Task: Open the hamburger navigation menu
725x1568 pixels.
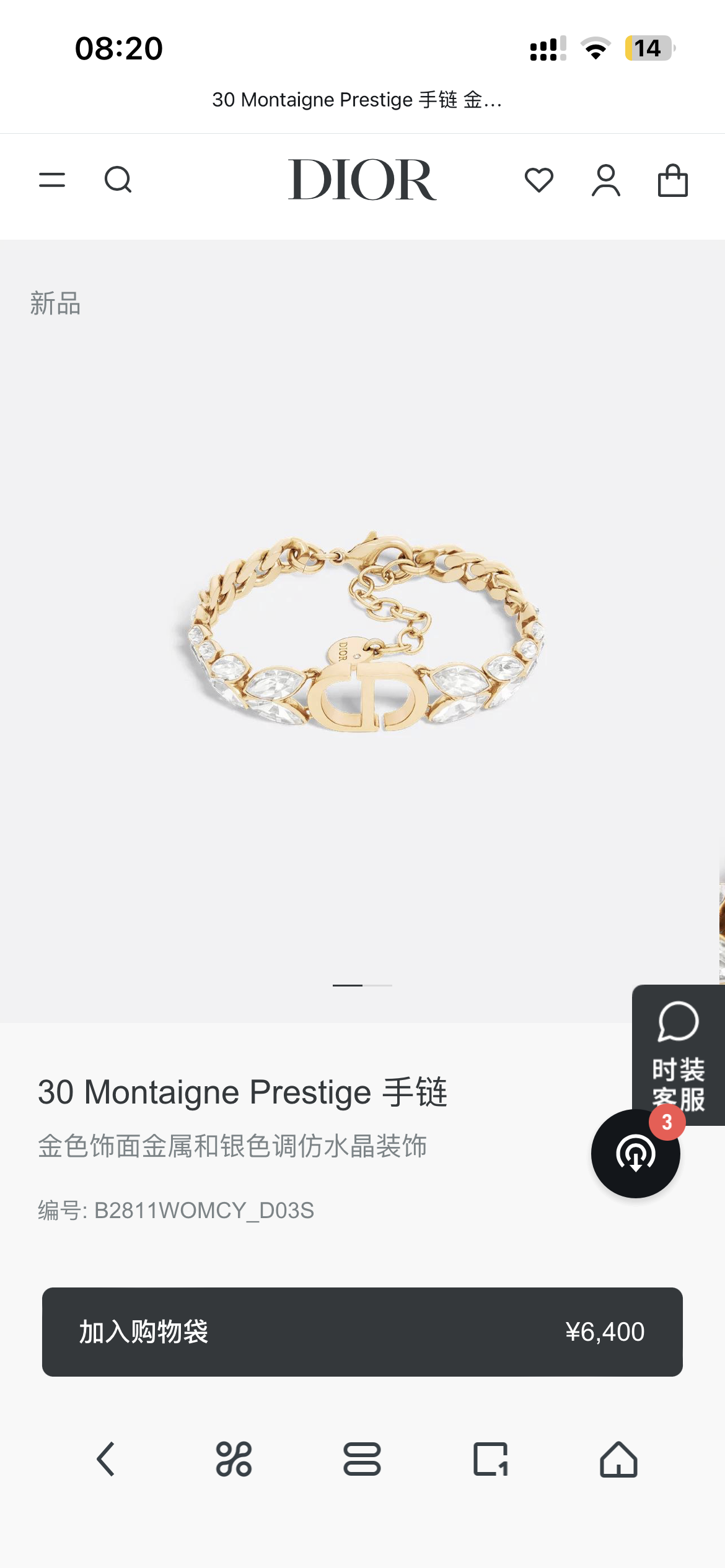Action: click(53, 180)
